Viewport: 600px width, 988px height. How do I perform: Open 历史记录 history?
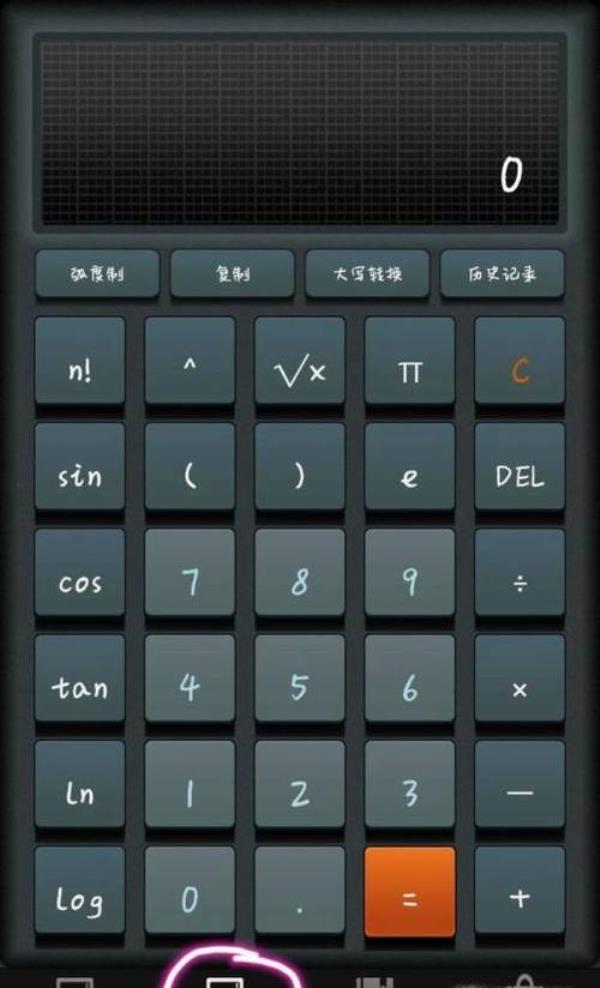tap(502, 273)
